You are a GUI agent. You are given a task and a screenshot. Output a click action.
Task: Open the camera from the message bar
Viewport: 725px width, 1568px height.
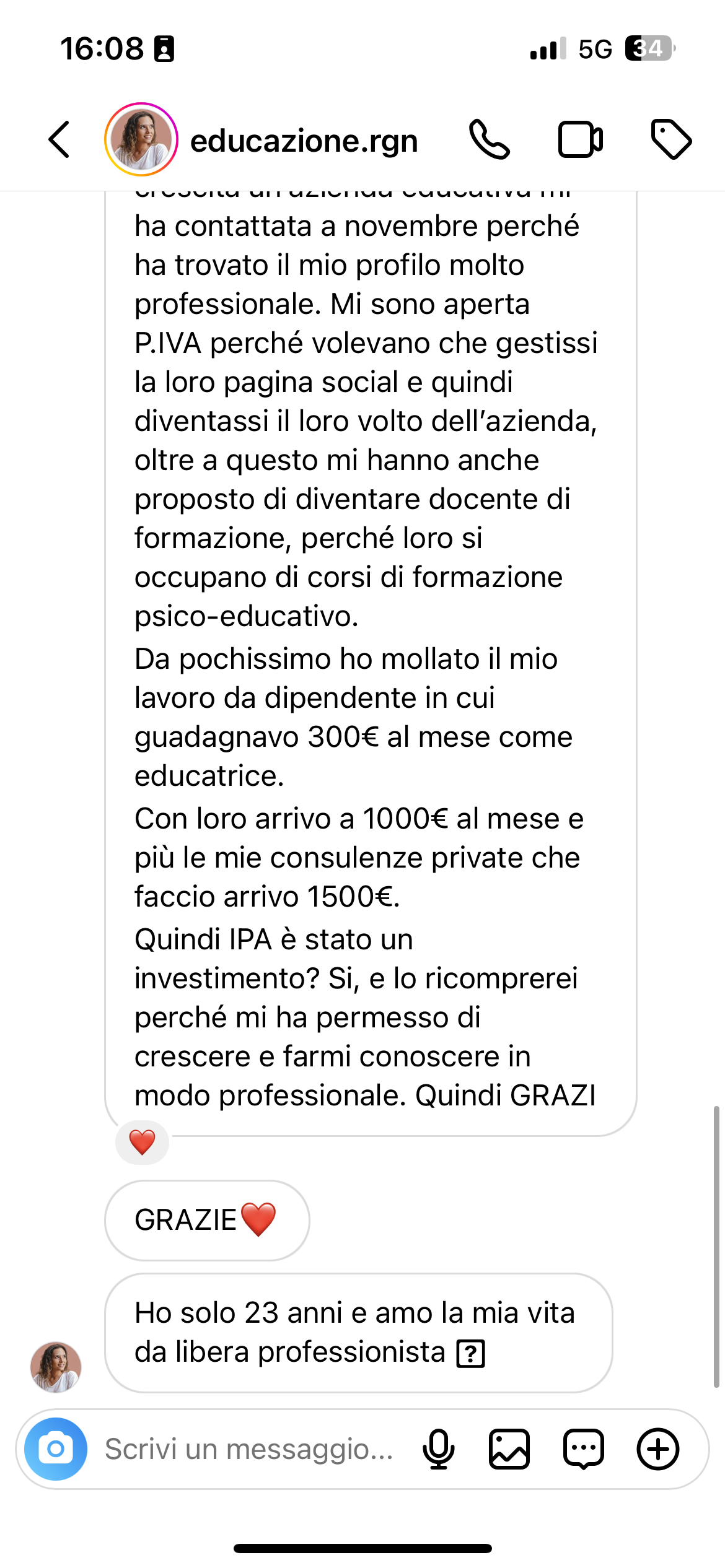coord(56,1449)
